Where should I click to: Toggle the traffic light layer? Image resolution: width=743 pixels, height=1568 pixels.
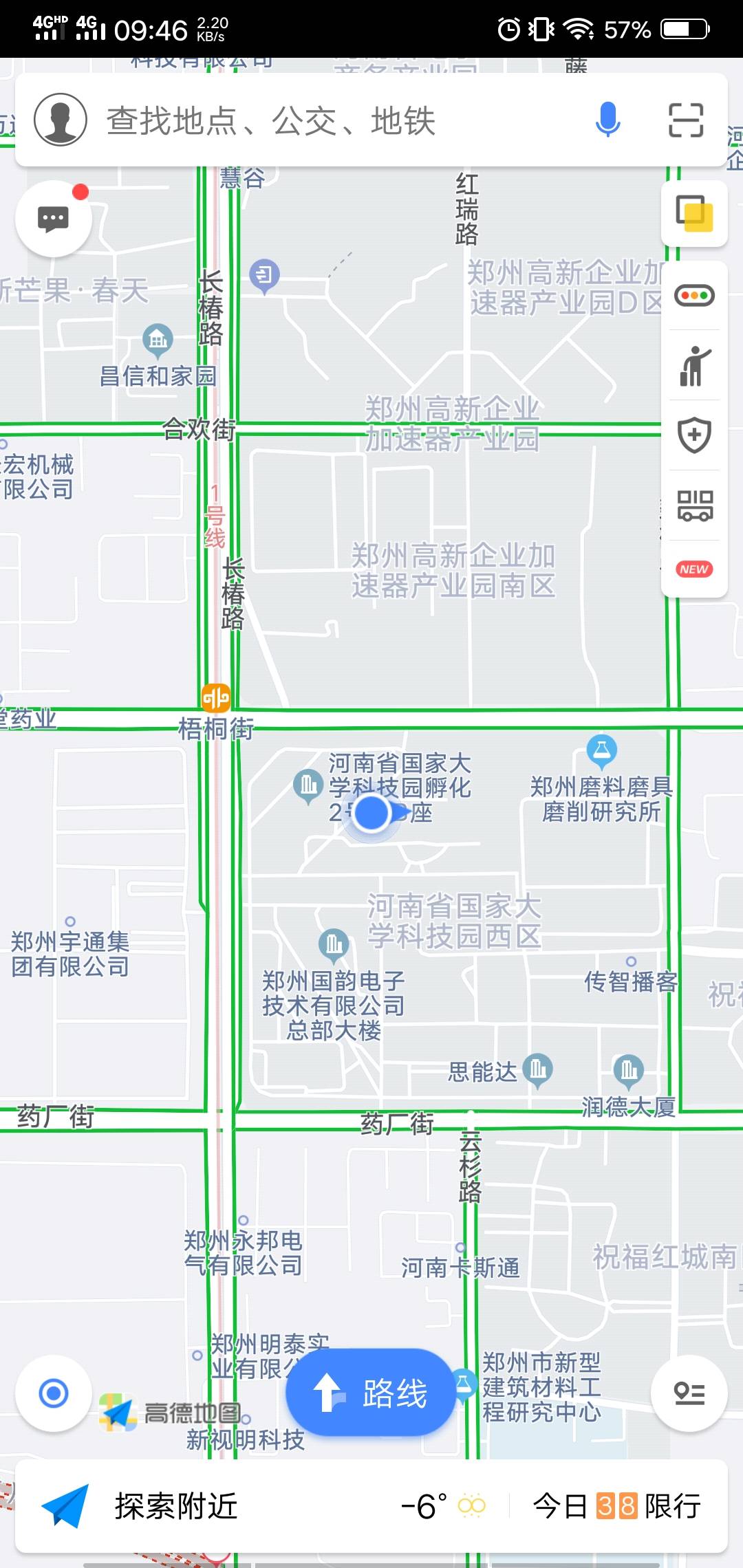point(694,296)
